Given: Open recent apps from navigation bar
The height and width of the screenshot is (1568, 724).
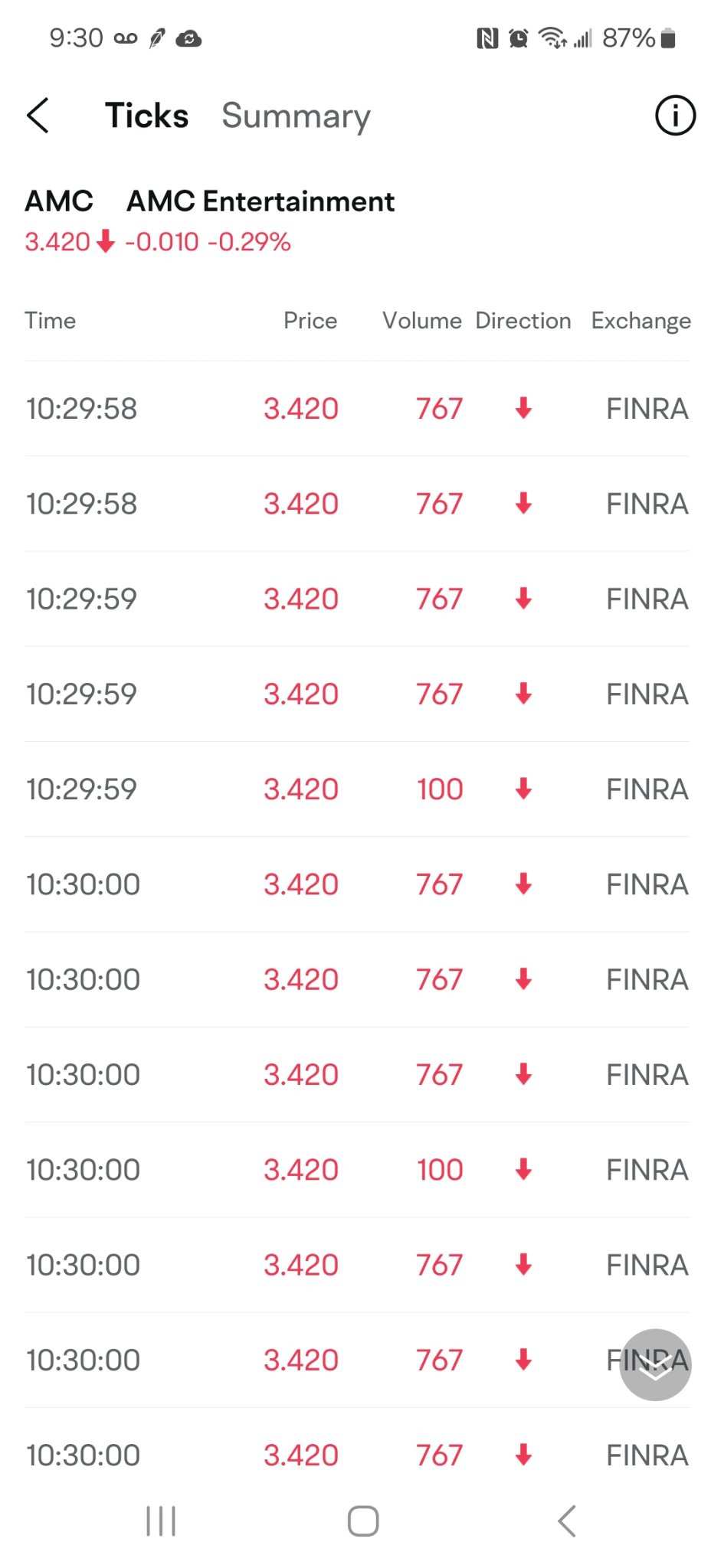Looking at the screenshot, I should pos(161,1521).
